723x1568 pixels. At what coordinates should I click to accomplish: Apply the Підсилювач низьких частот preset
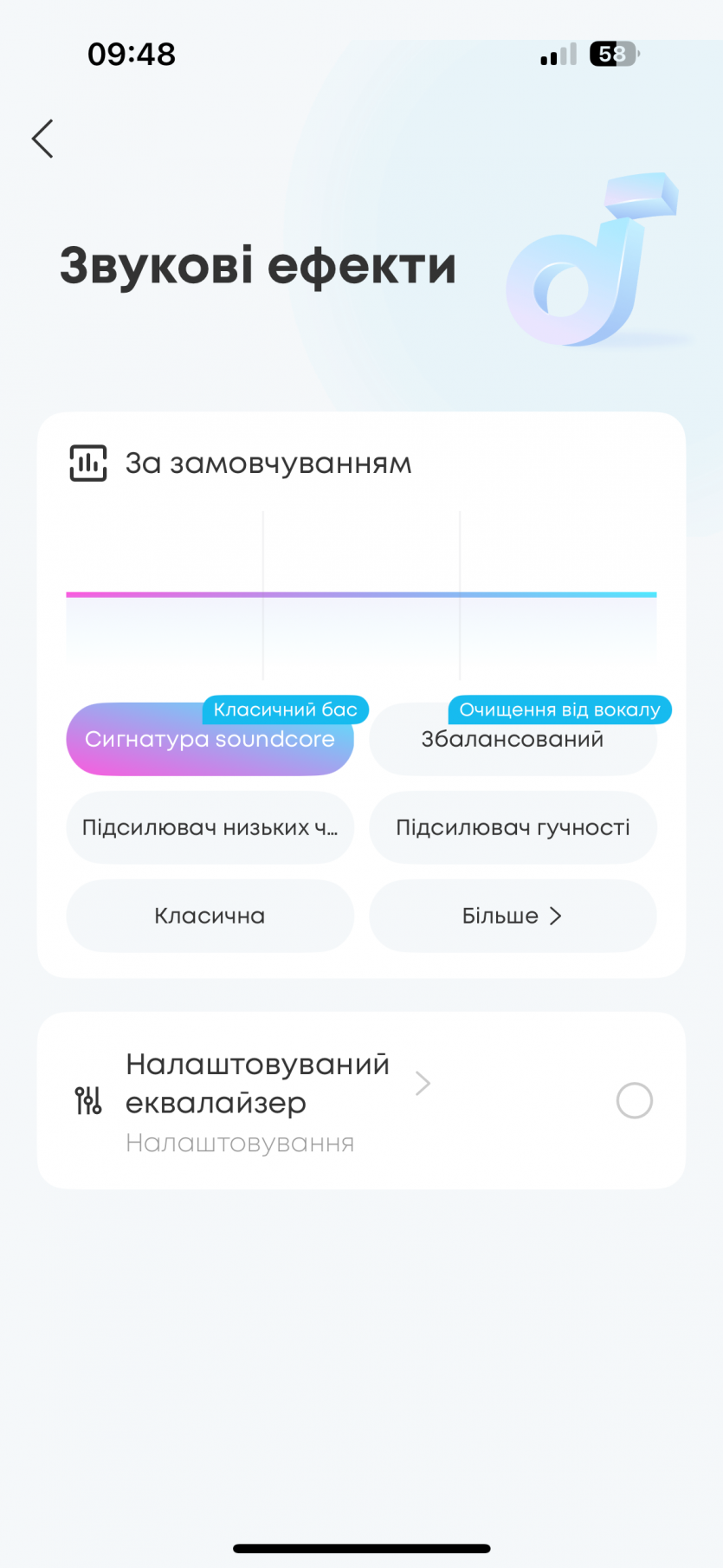click(210, 827)
